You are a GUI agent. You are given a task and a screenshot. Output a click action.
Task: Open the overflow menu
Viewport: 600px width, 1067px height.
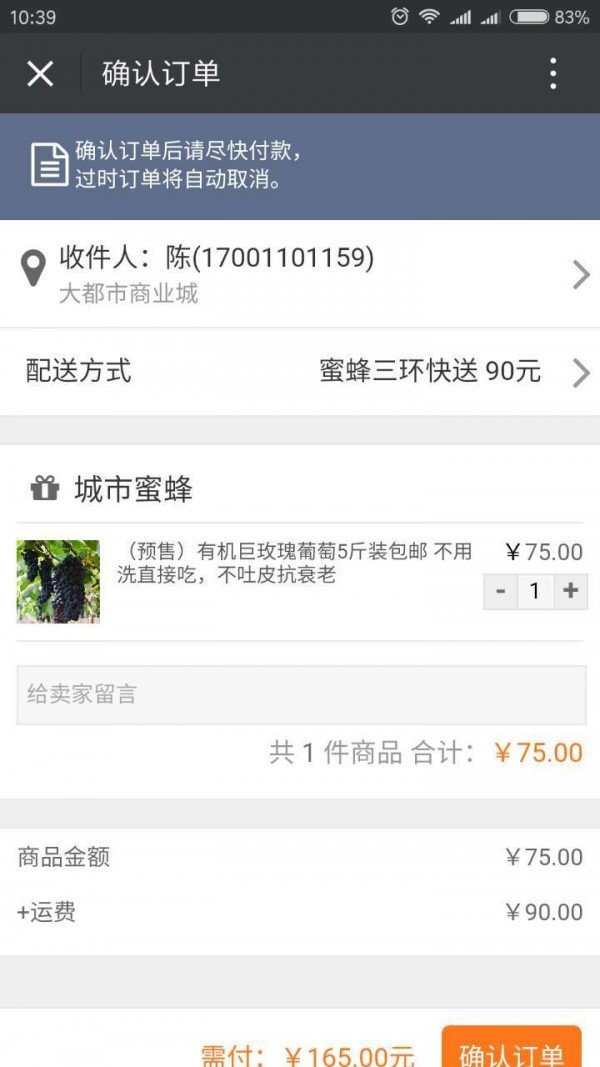[x=552, y=73]
